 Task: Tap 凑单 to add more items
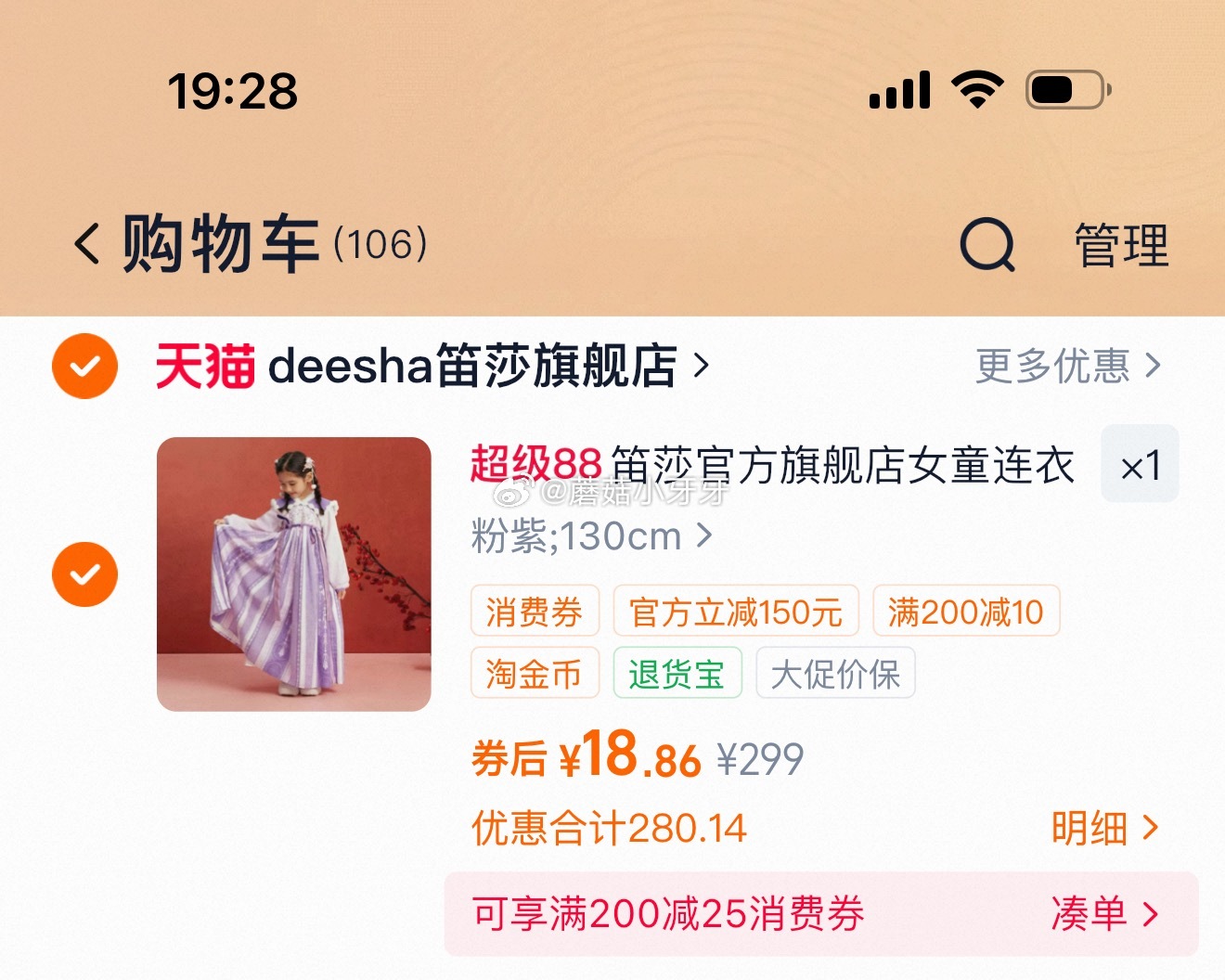pyautogui.click(x=1104, y=913)
